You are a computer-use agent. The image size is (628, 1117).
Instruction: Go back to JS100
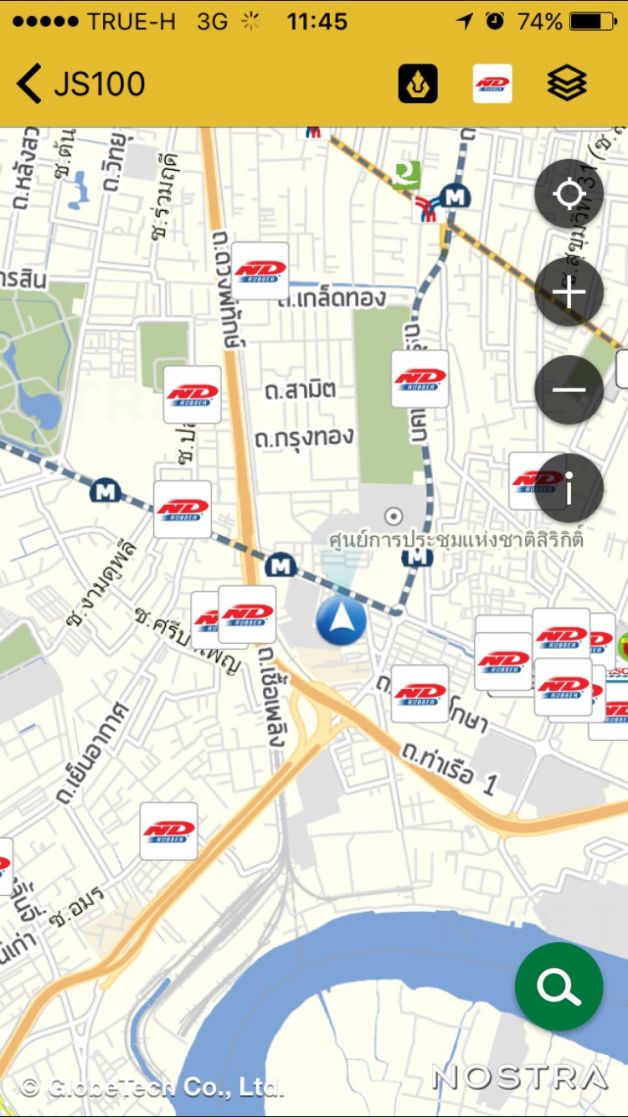tap(82, 84)
